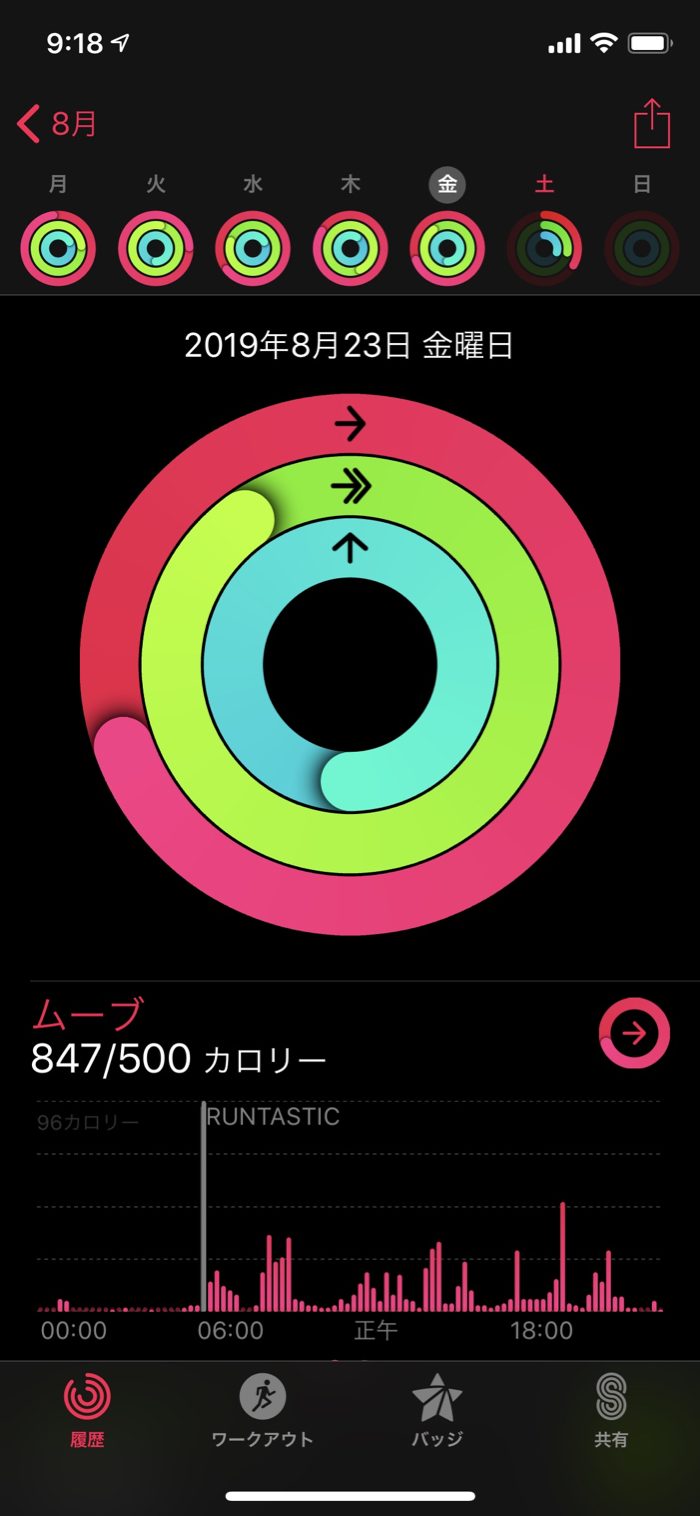Open the 共有 tab

pos(611,1410)
